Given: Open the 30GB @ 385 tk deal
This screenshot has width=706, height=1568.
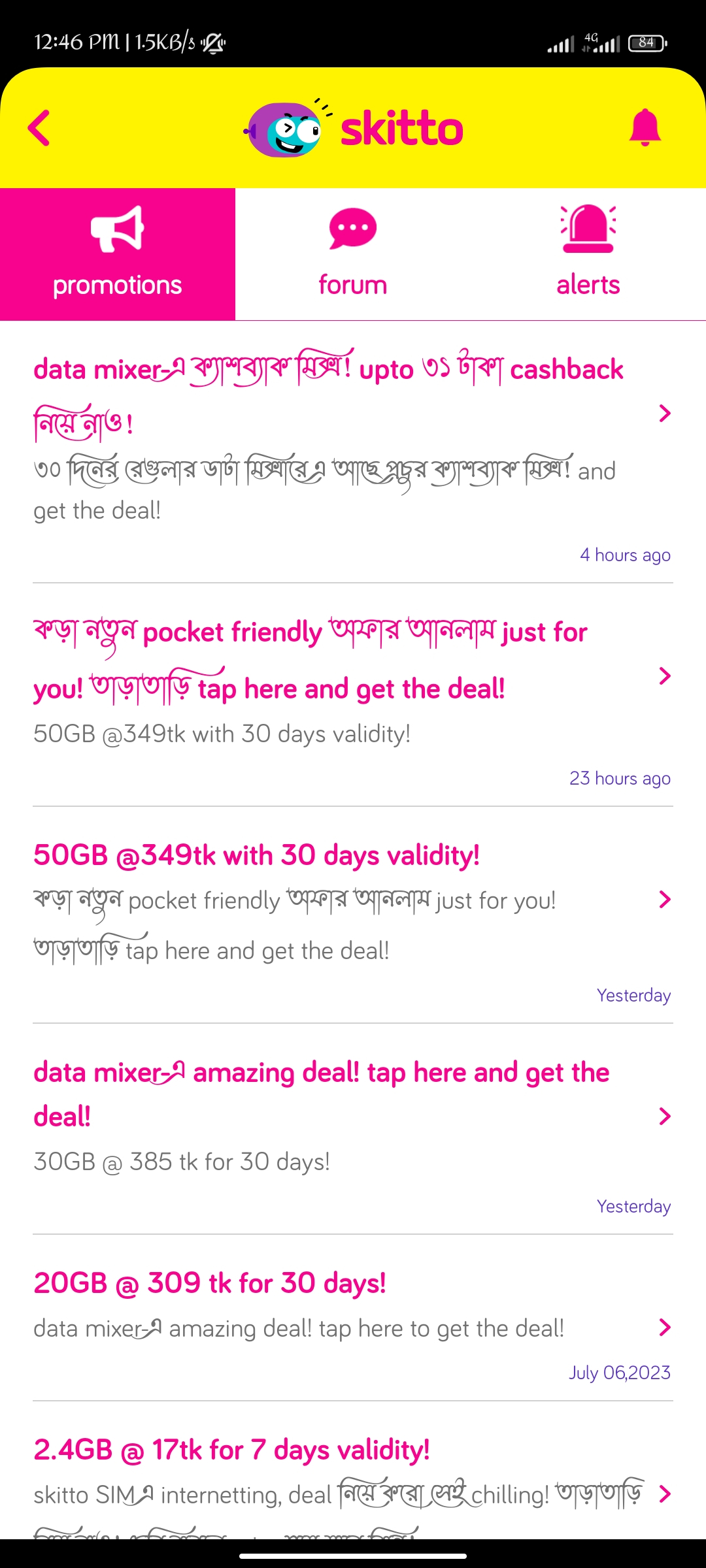Looking at the screenshot, I should tap(353, 1129).
